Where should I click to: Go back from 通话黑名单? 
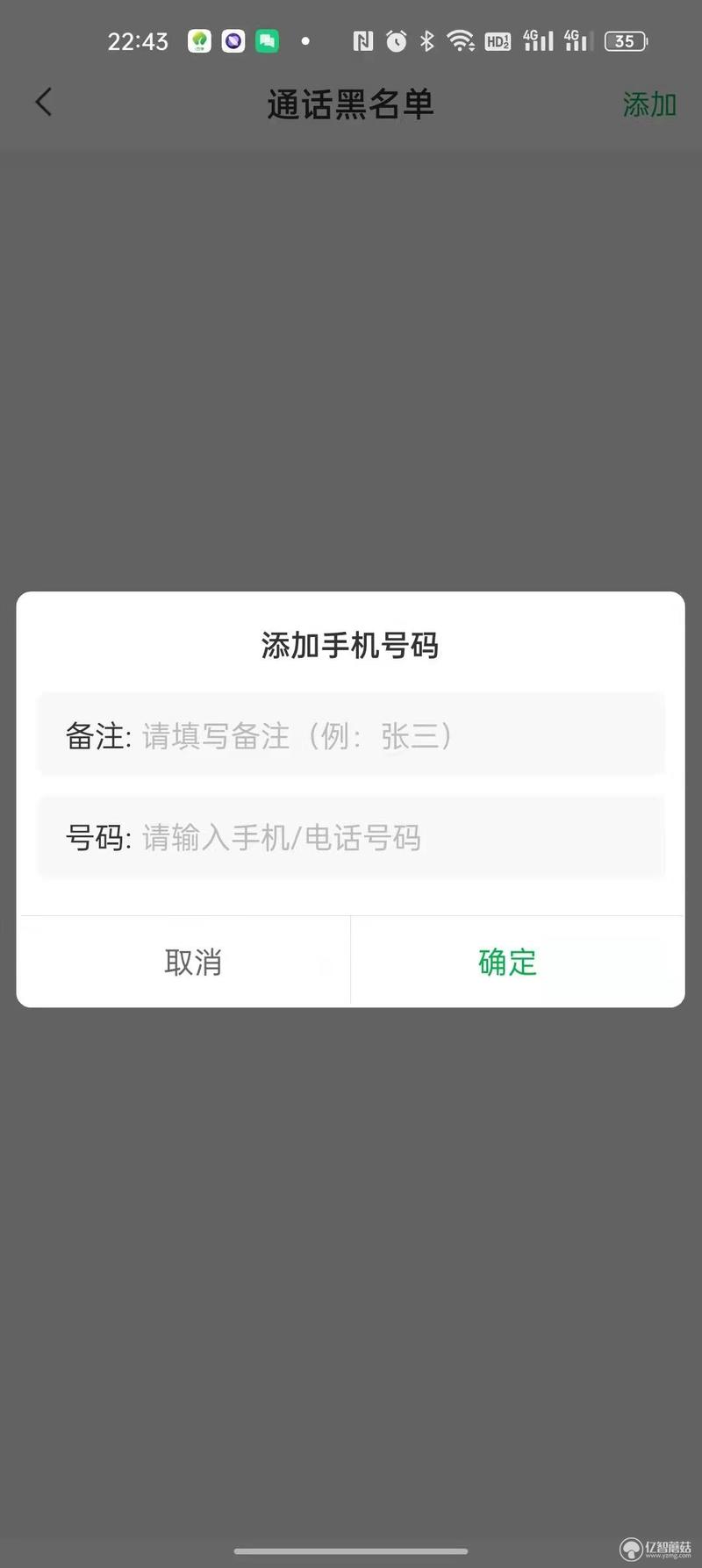coord(44,103)
